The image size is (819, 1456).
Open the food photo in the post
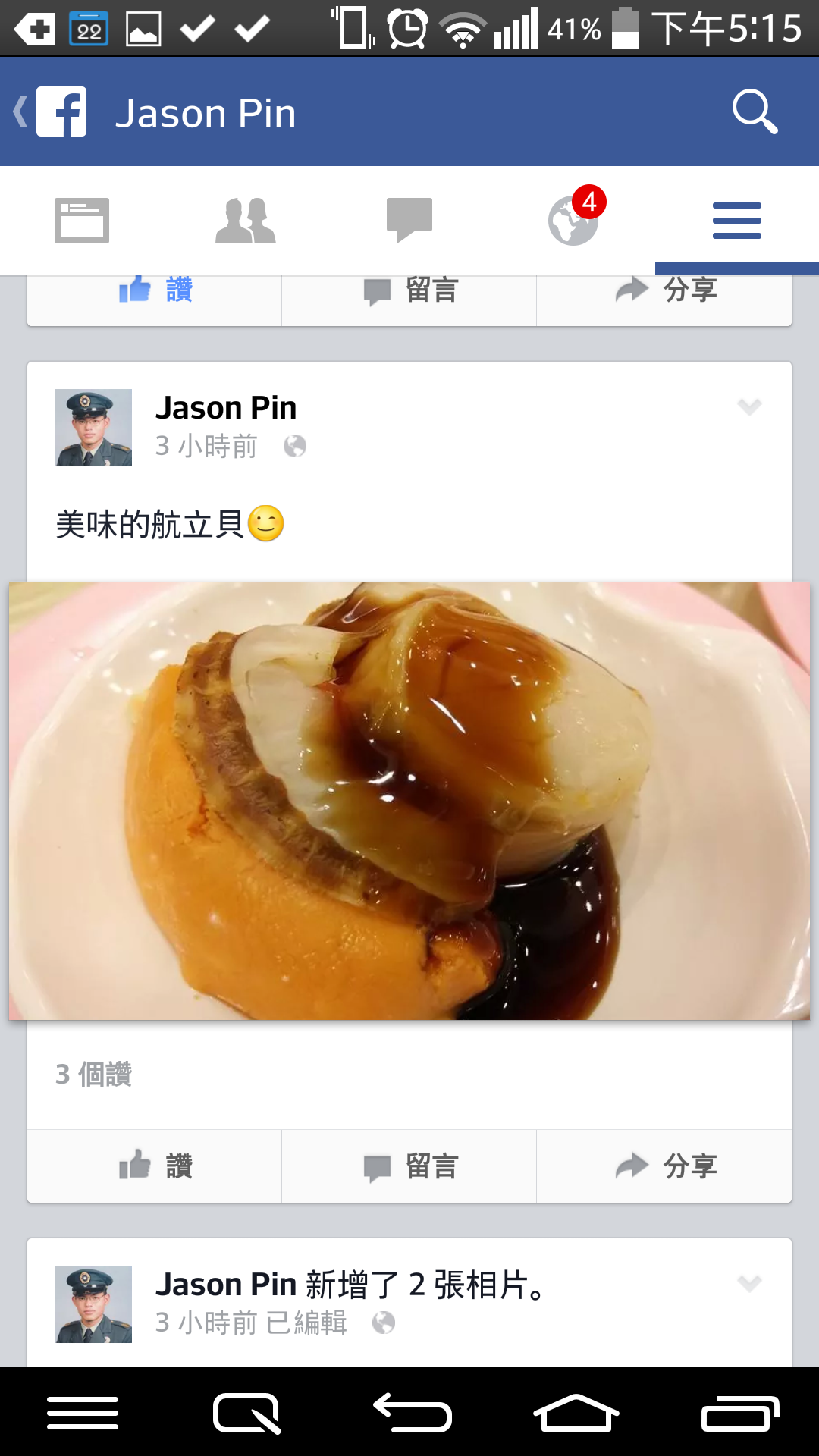pos(409,801)
